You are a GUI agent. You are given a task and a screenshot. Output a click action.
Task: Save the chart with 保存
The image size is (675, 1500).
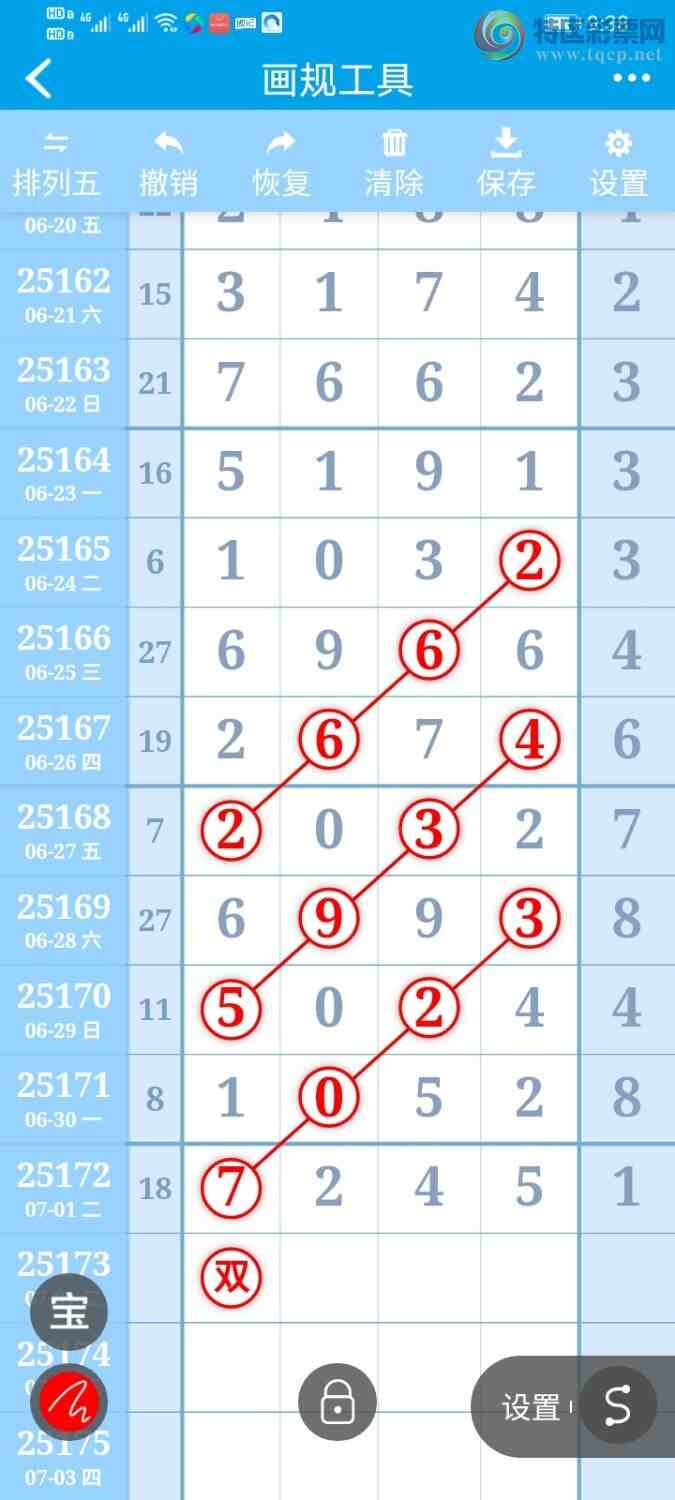[x=506, y=164]
